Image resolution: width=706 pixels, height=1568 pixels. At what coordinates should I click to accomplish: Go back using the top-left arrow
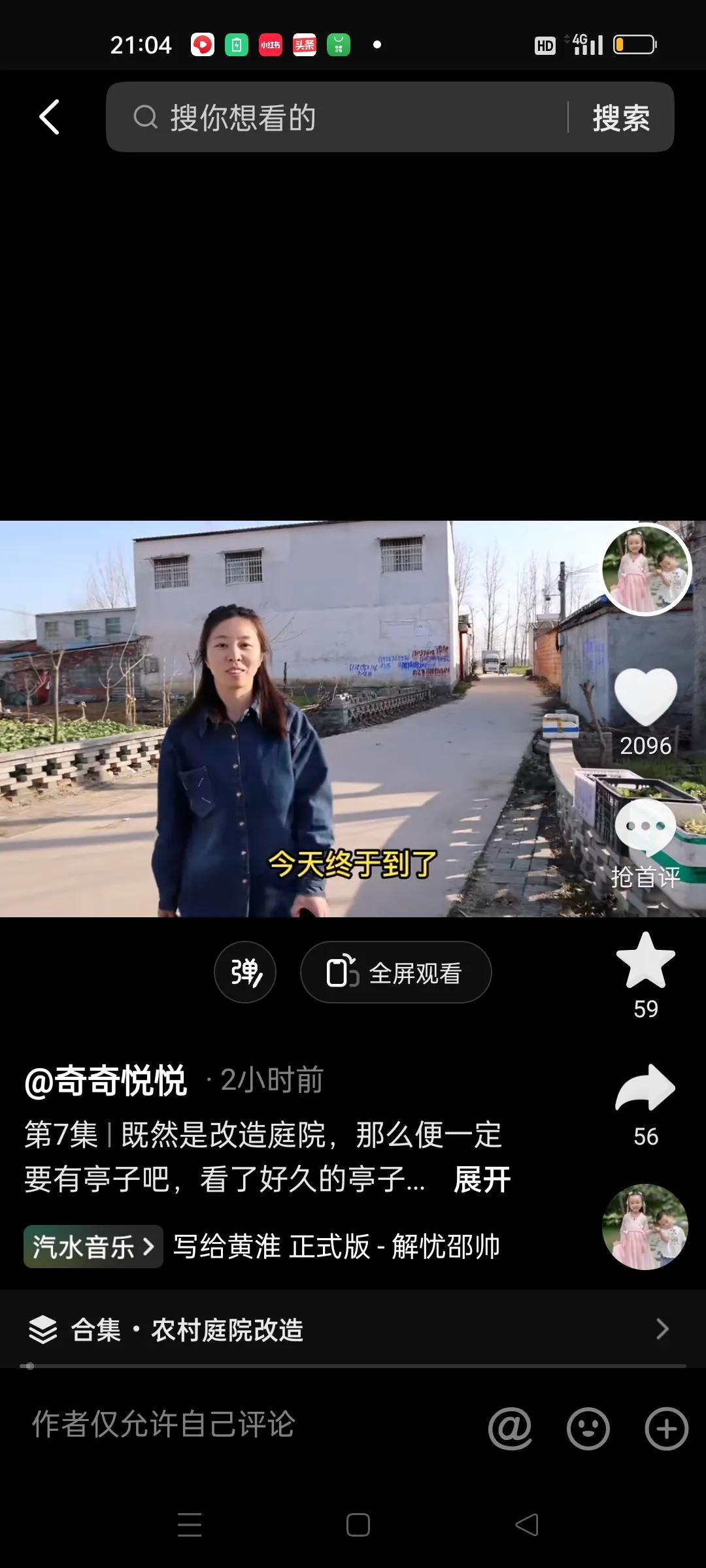pos(49,118)
